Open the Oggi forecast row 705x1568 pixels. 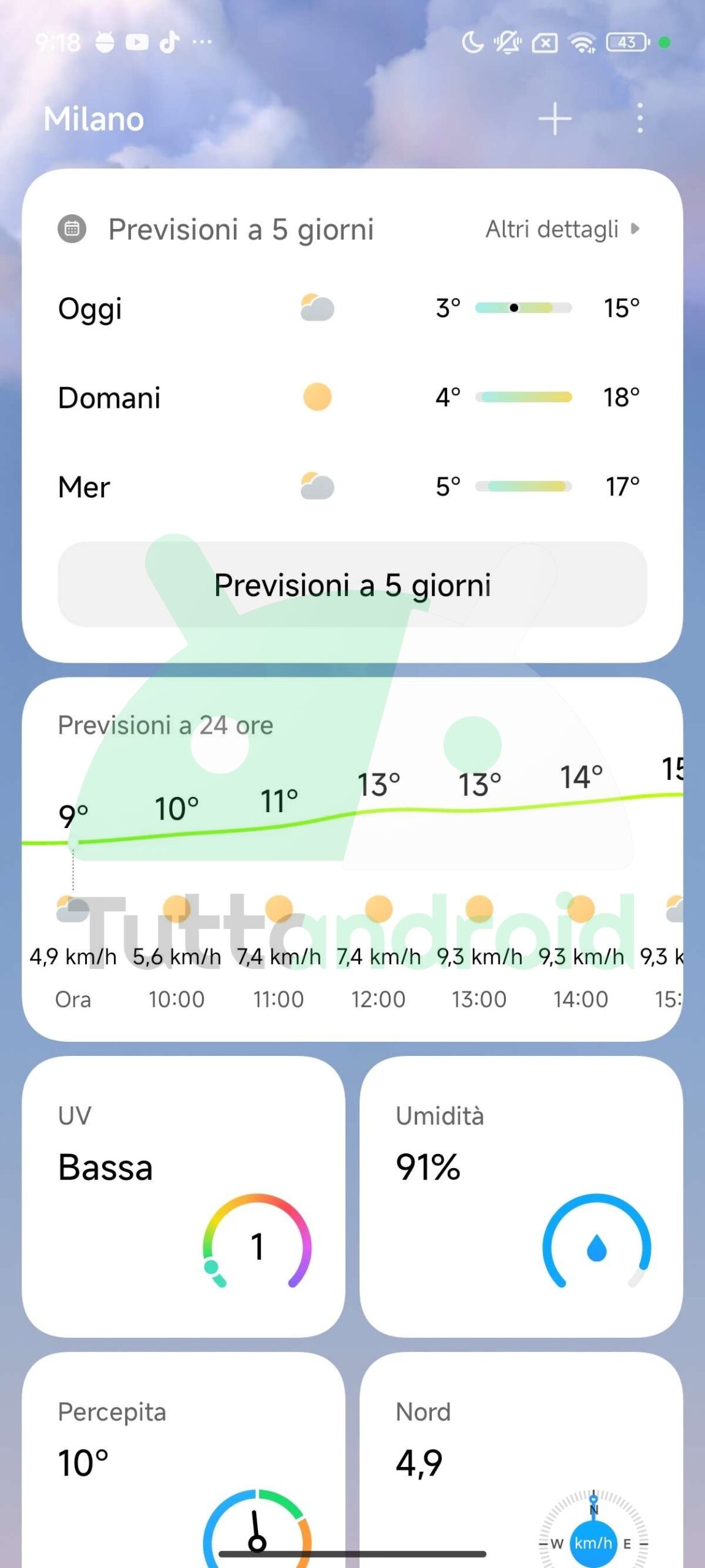tap(352, 308)
